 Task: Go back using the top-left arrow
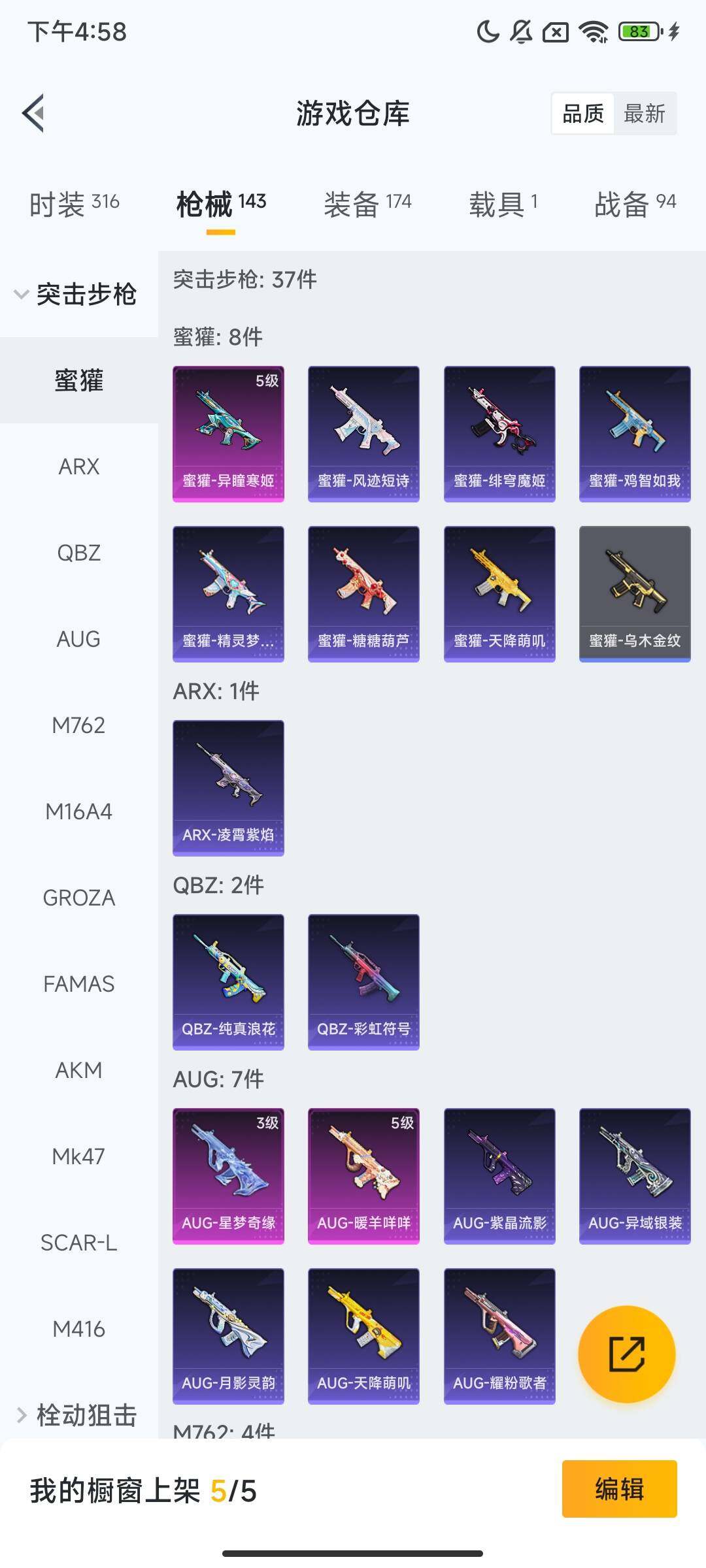[34, 114]
